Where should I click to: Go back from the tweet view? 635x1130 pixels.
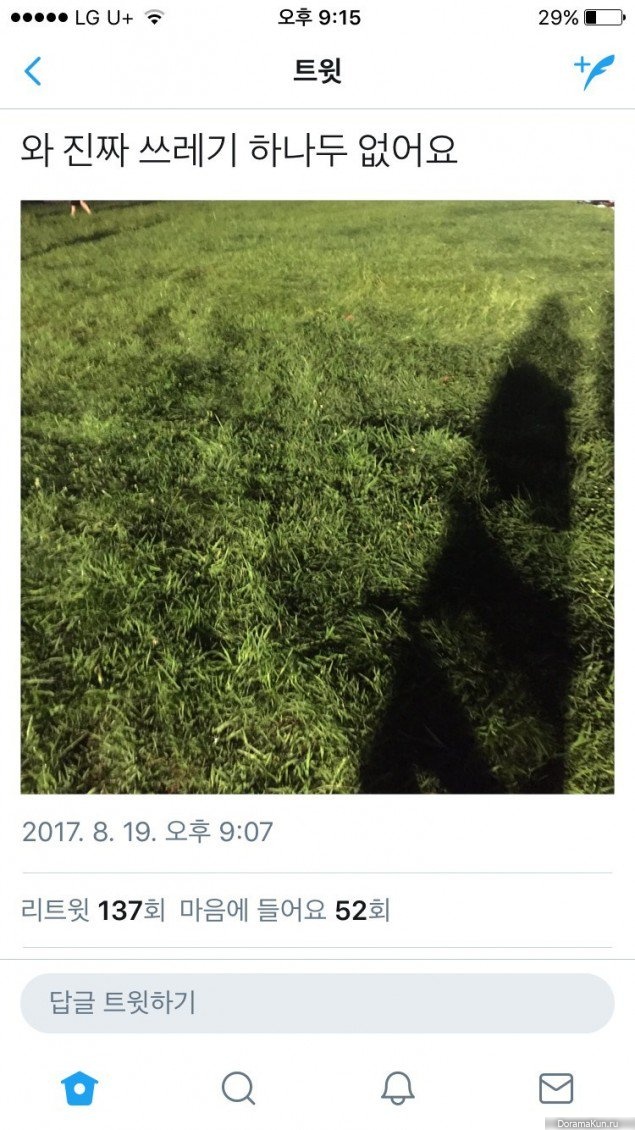coord(32,71)
